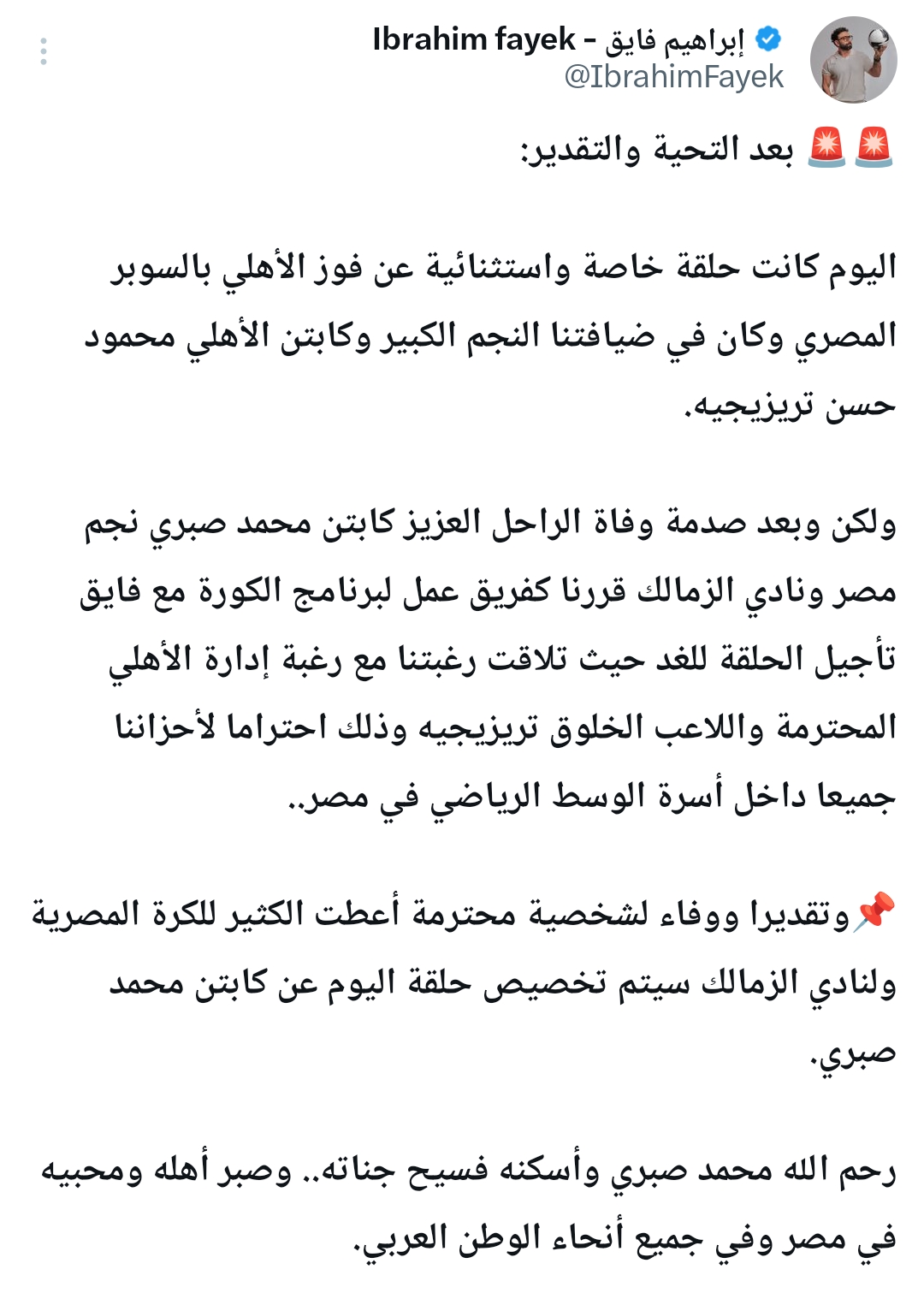This screenshot has height=1293, width=924.
Task: Open Ibrahim Fayek's profile picture
Action: 853,60
